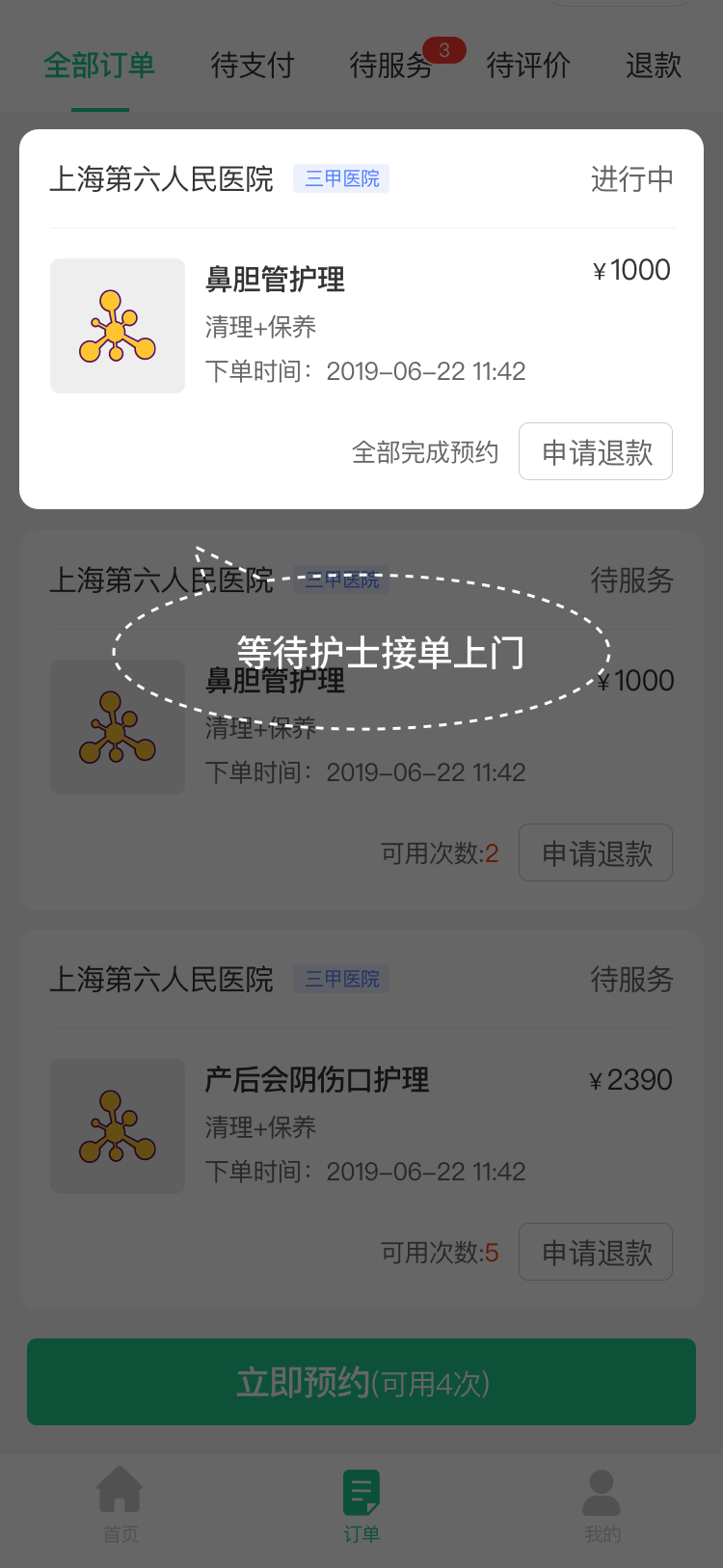Select the 待评价 tab
The image size is (723, 1568).
click(528, 66)
